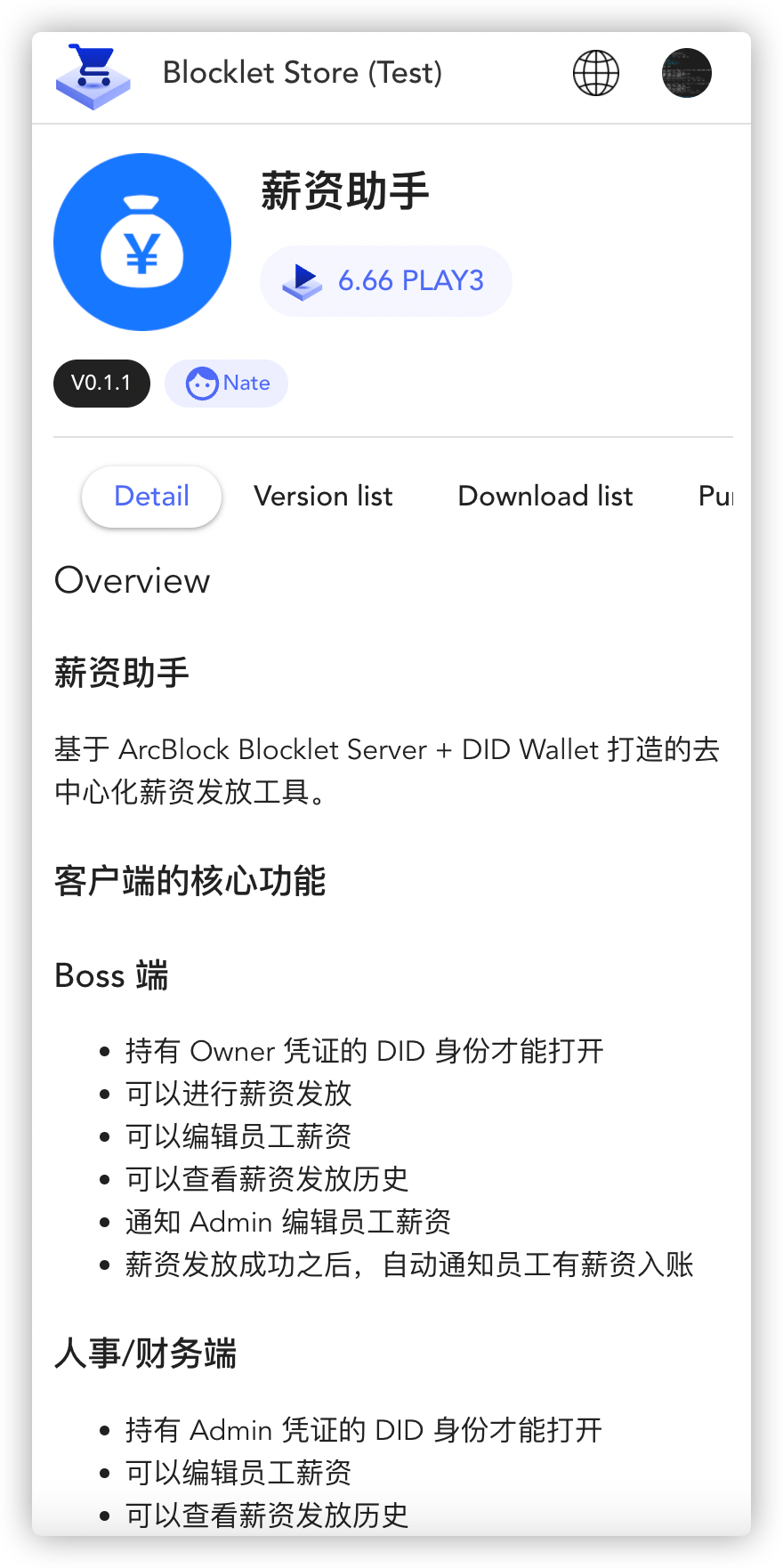Switch to the Version list tab
Image resolution: width=783 pixels, height=1568 pixels.
coord(323,497)
